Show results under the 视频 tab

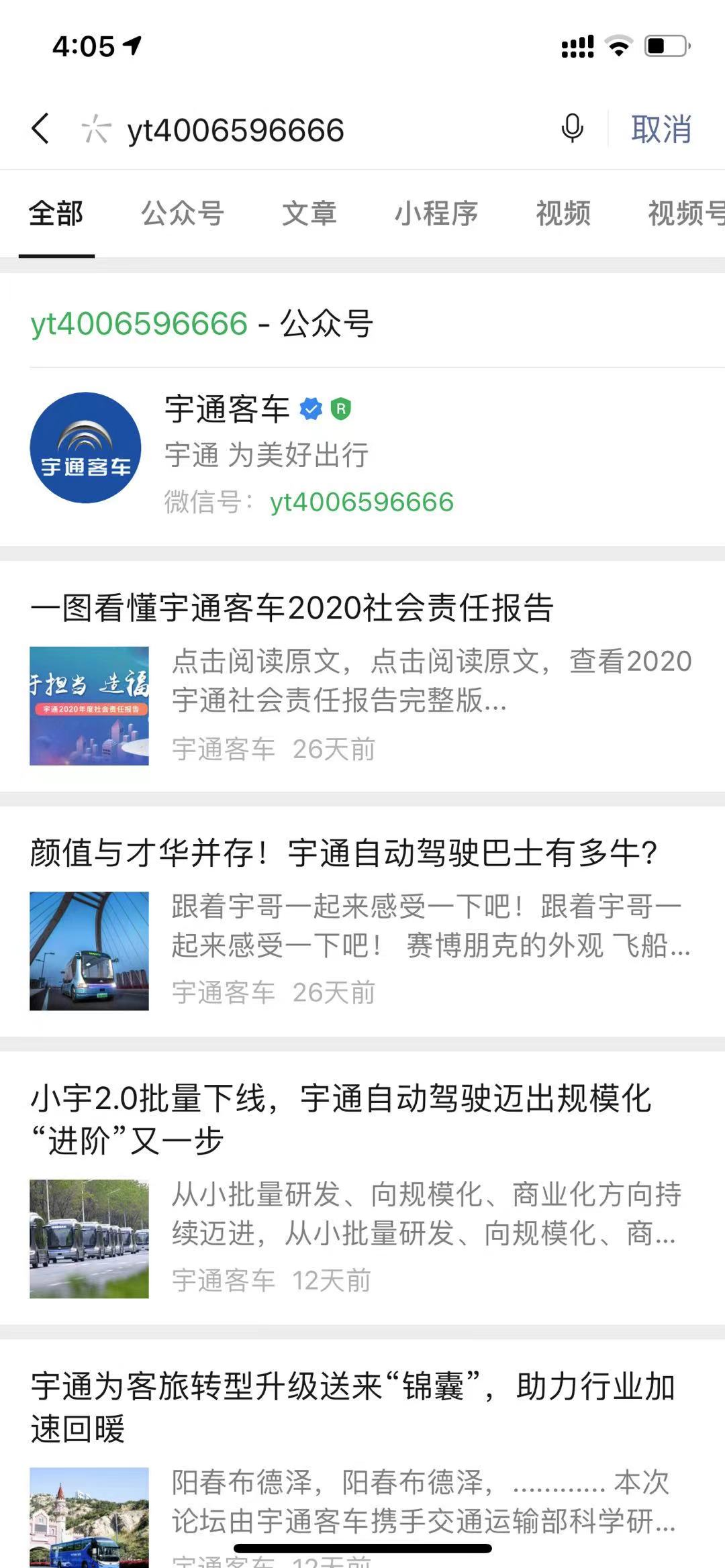563,213
